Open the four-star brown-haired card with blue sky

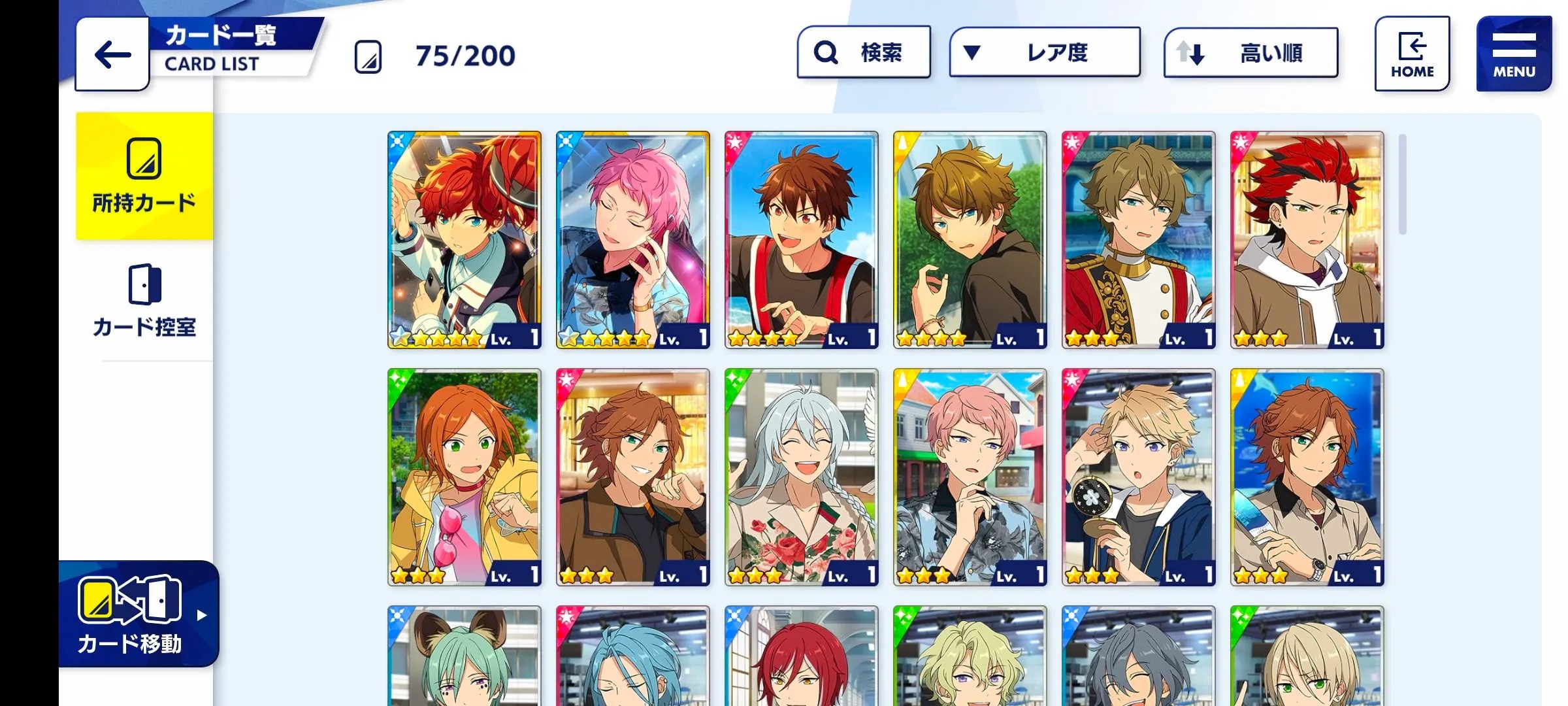[x=801, y=240]
